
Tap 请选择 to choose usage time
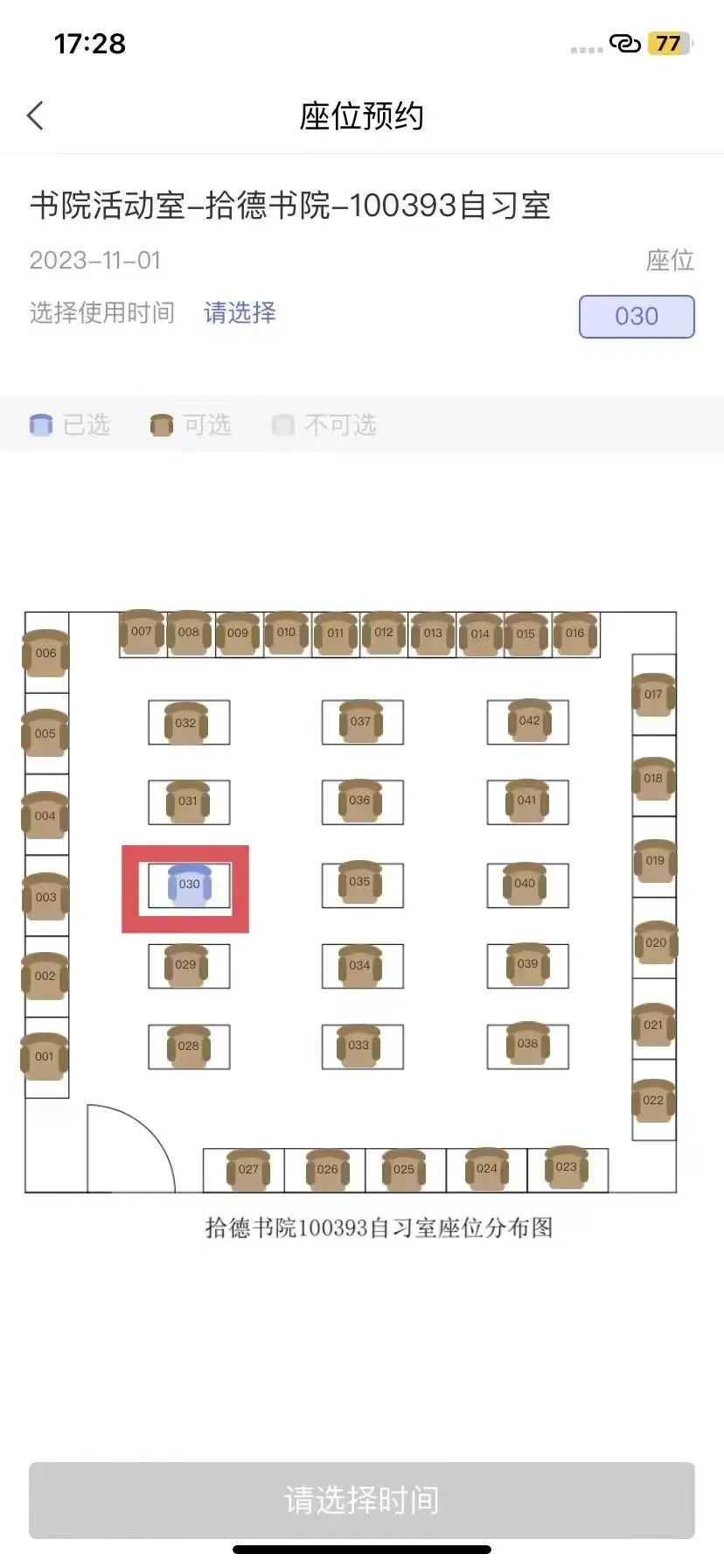tap(240, 313)
